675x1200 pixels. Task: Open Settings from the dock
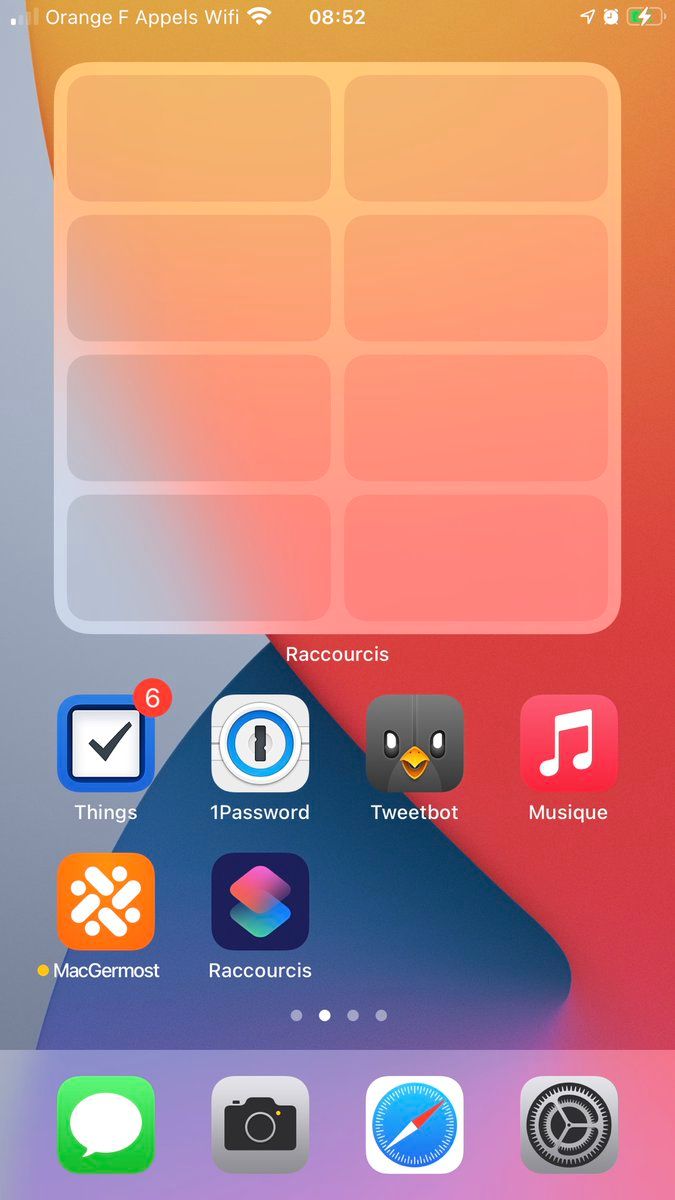click(568, 1124)
